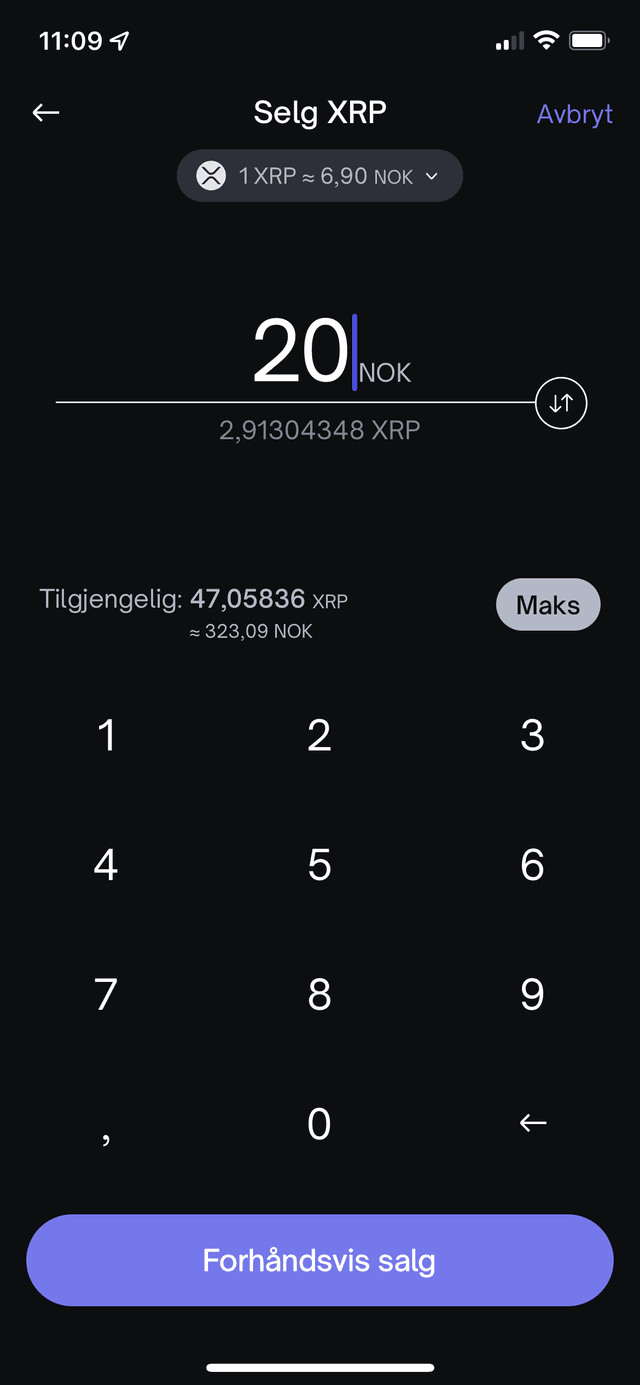Enter digit 5 on the keypad
The width and height of the screenshot is (640, 1385).
[x=319, y=865]
